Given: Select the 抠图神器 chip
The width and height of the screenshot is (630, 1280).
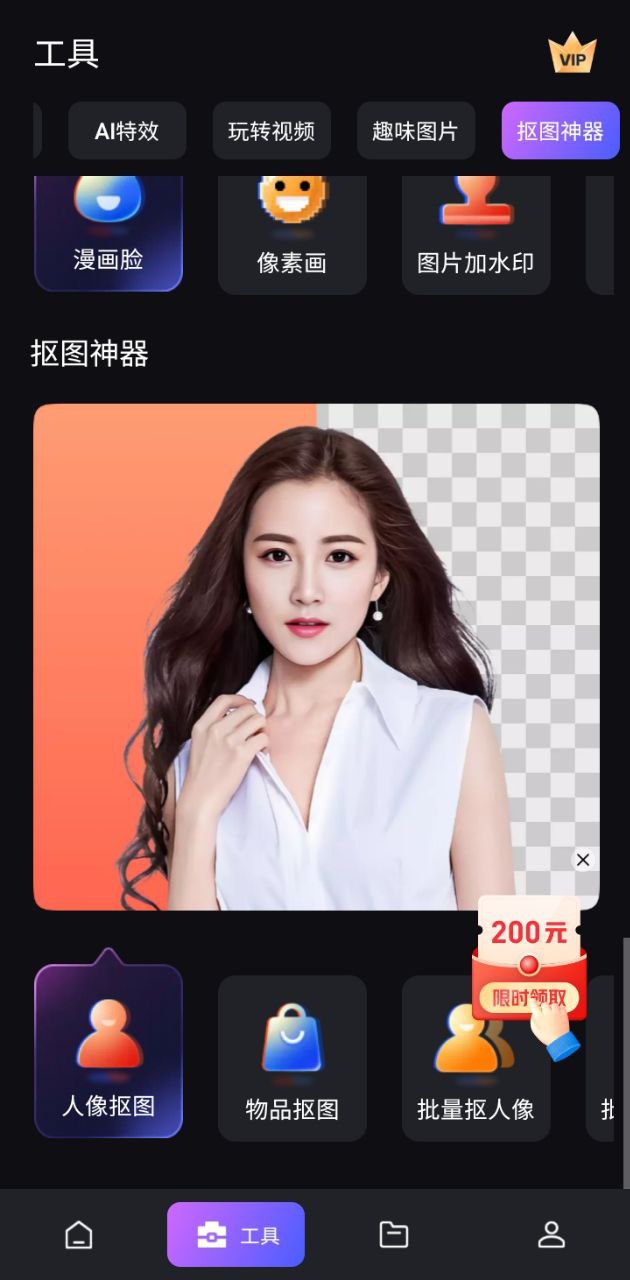Looking at the screenshot, I should (560, 131).
